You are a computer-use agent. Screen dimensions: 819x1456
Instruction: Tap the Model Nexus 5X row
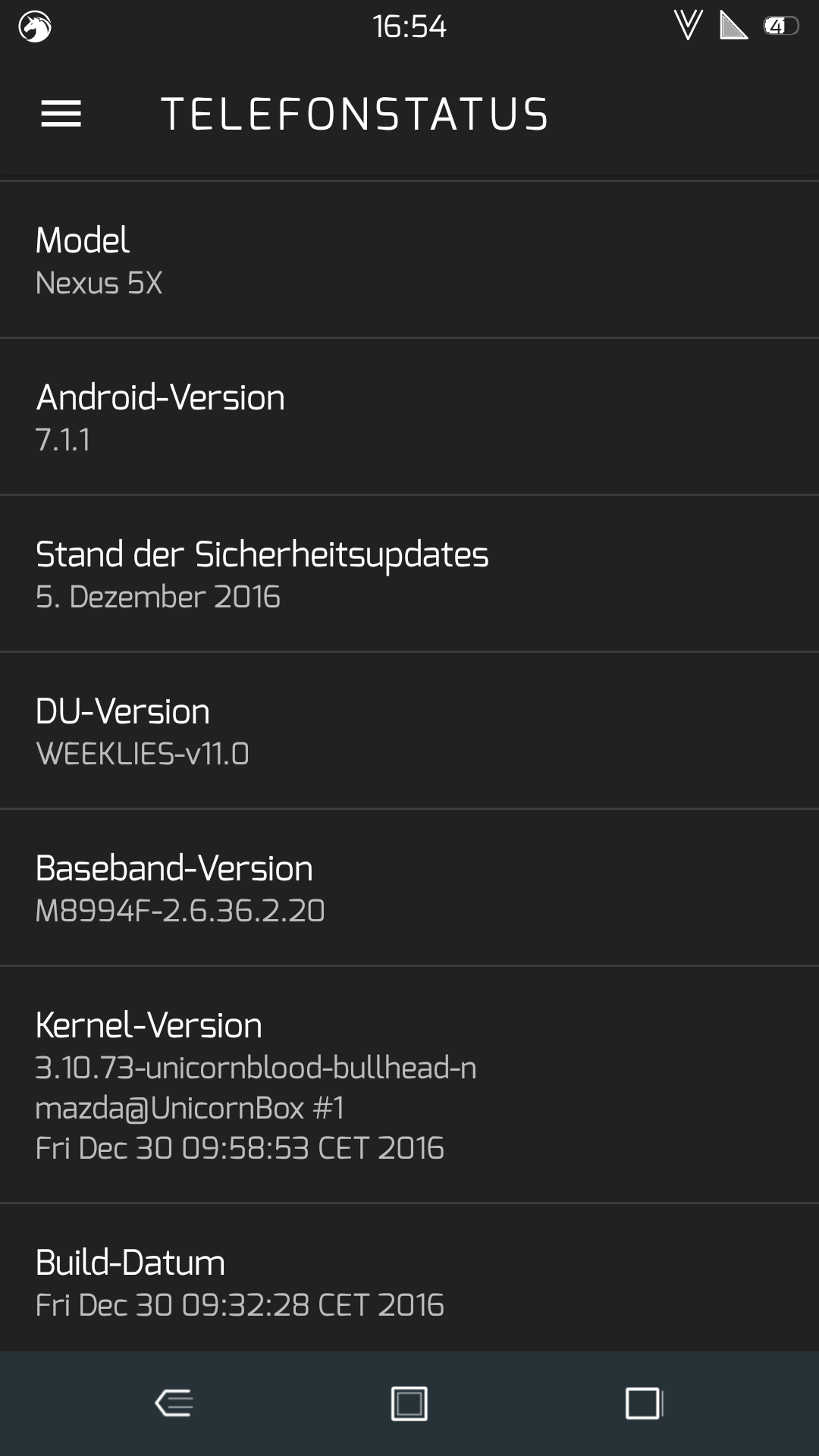[409, 261]
